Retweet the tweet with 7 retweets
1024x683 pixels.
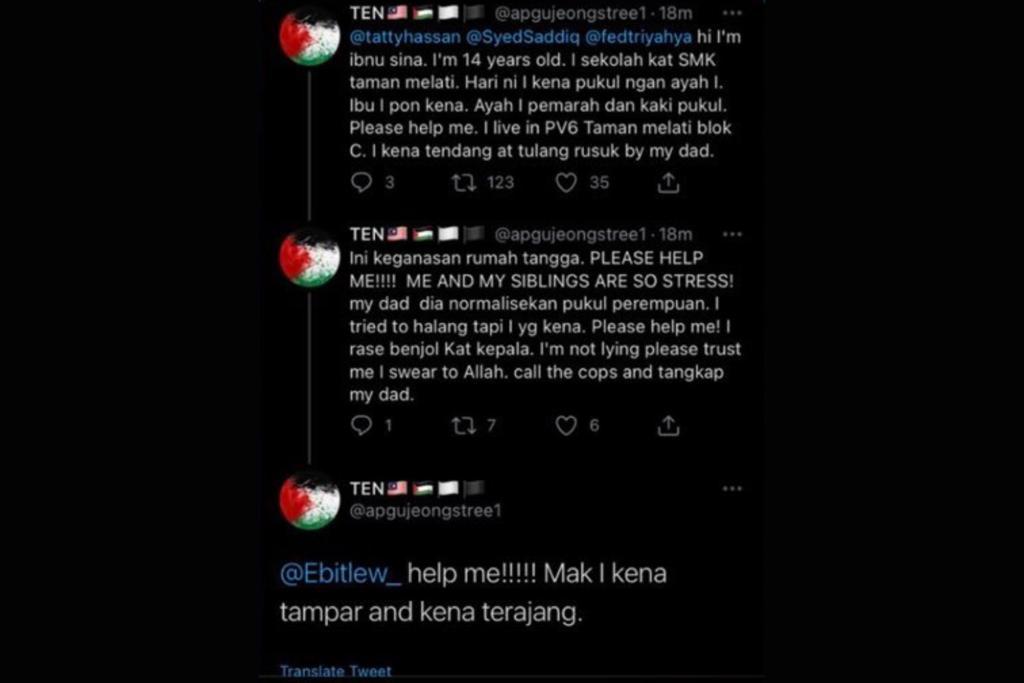[464, 426]
